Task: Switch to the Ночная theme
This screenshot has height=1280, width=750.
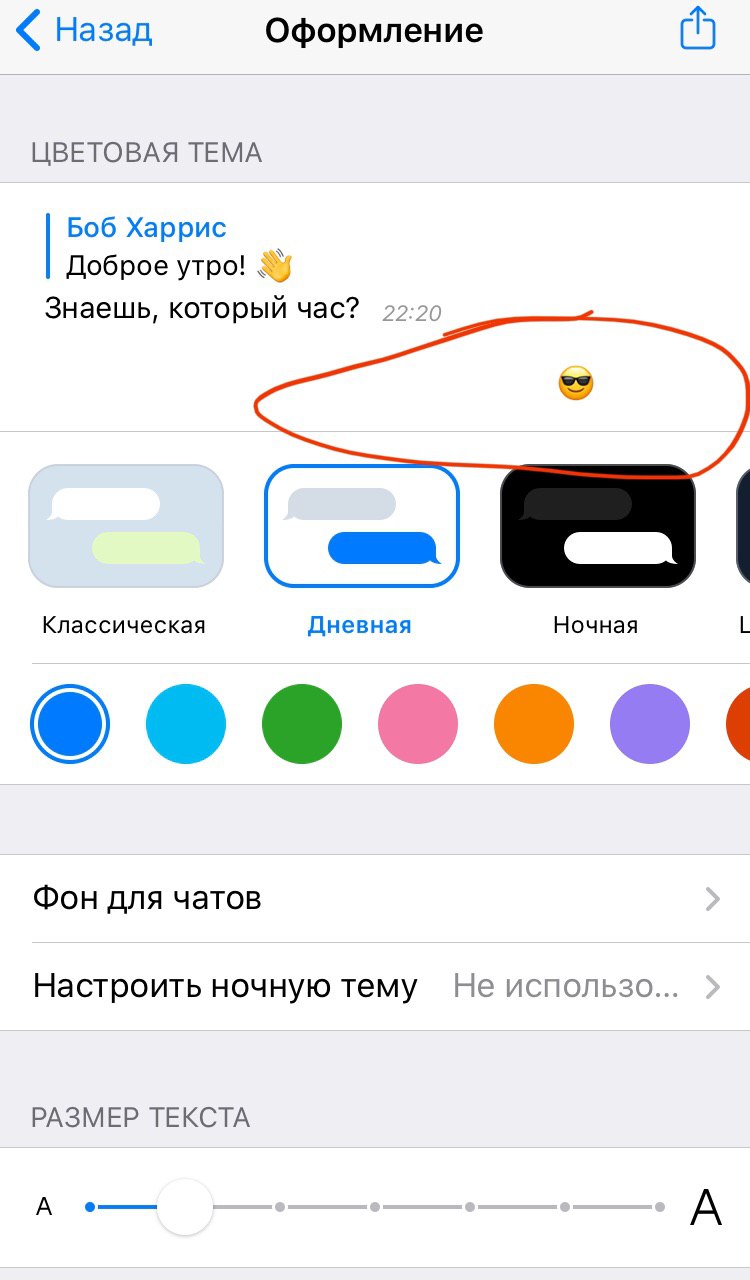Action: pos(597,527)
